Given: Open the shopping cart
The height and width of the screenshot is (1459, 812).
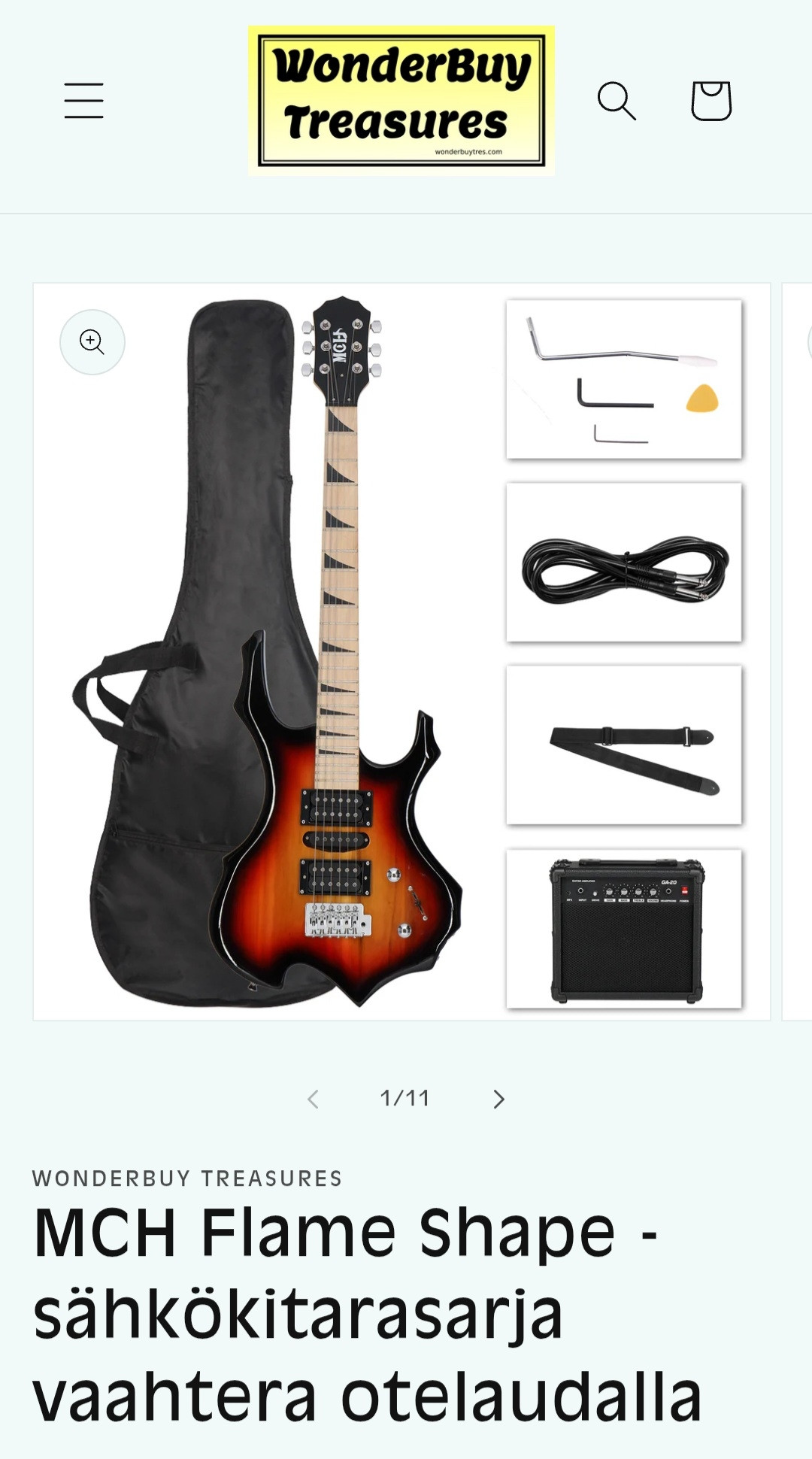Looking at the screenshot, I should 710,101.
